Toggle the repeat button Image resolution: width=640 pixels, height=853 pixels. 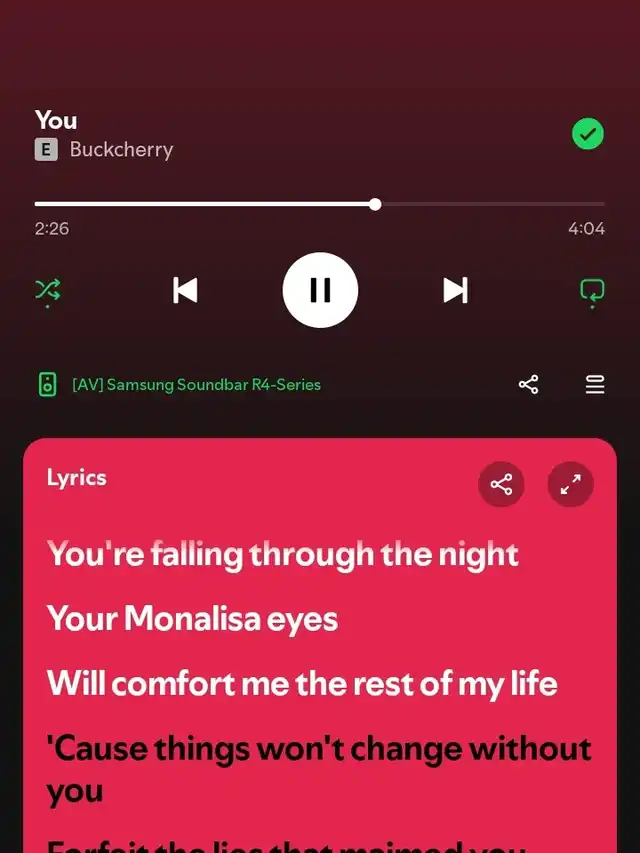[x=592, y=290]
